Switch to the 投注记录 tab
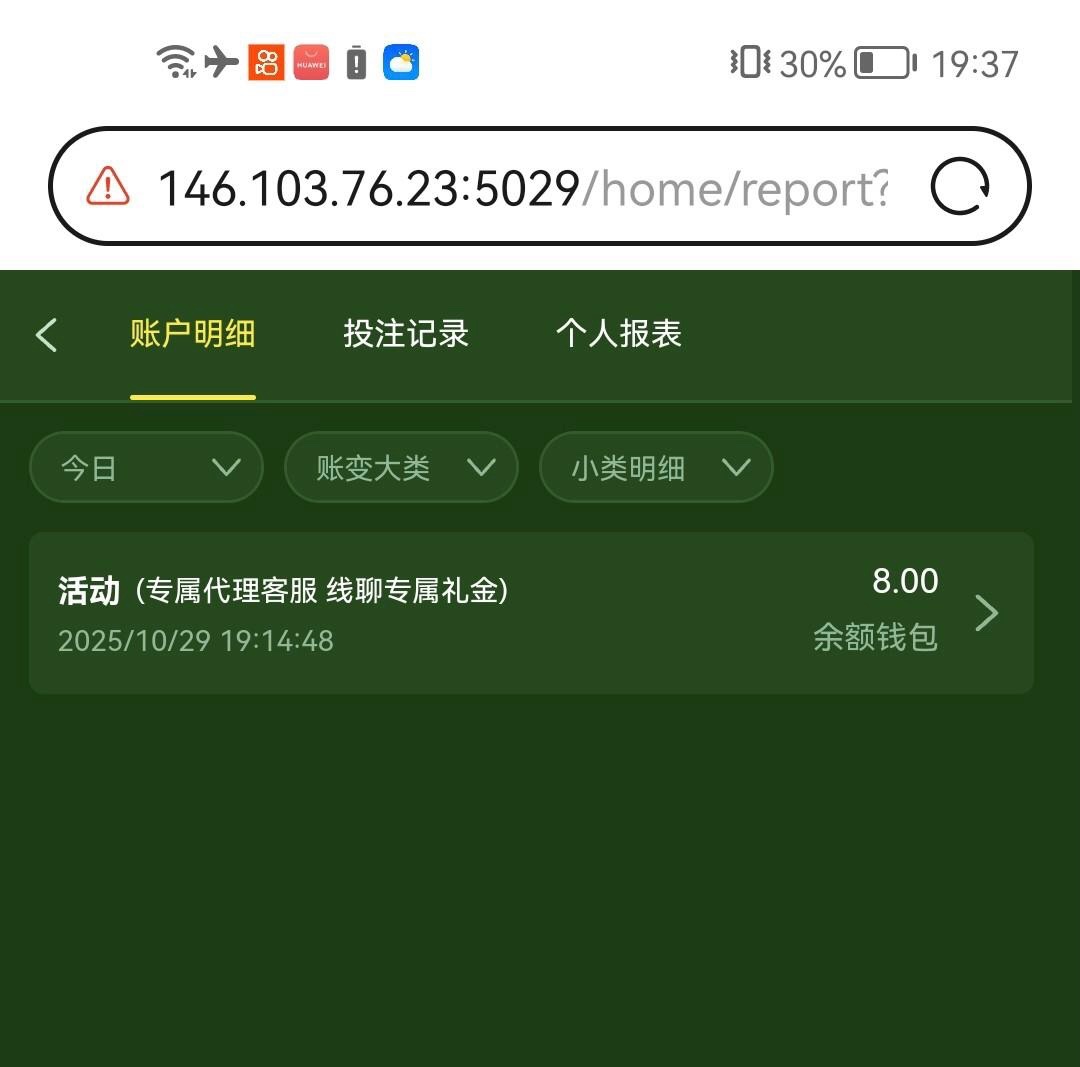The image size is (1080, 1067). tap(406, 334)
